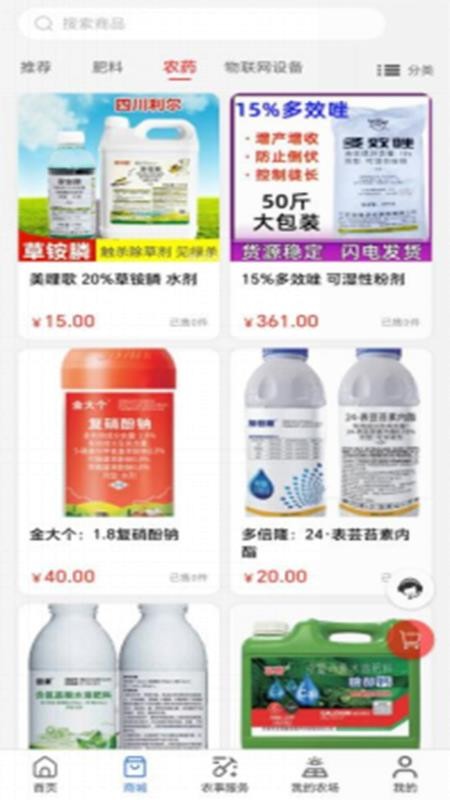Viewport: 450px width, 800px height.
Task: Select the 农药 tab
Action: click(180, 68)
